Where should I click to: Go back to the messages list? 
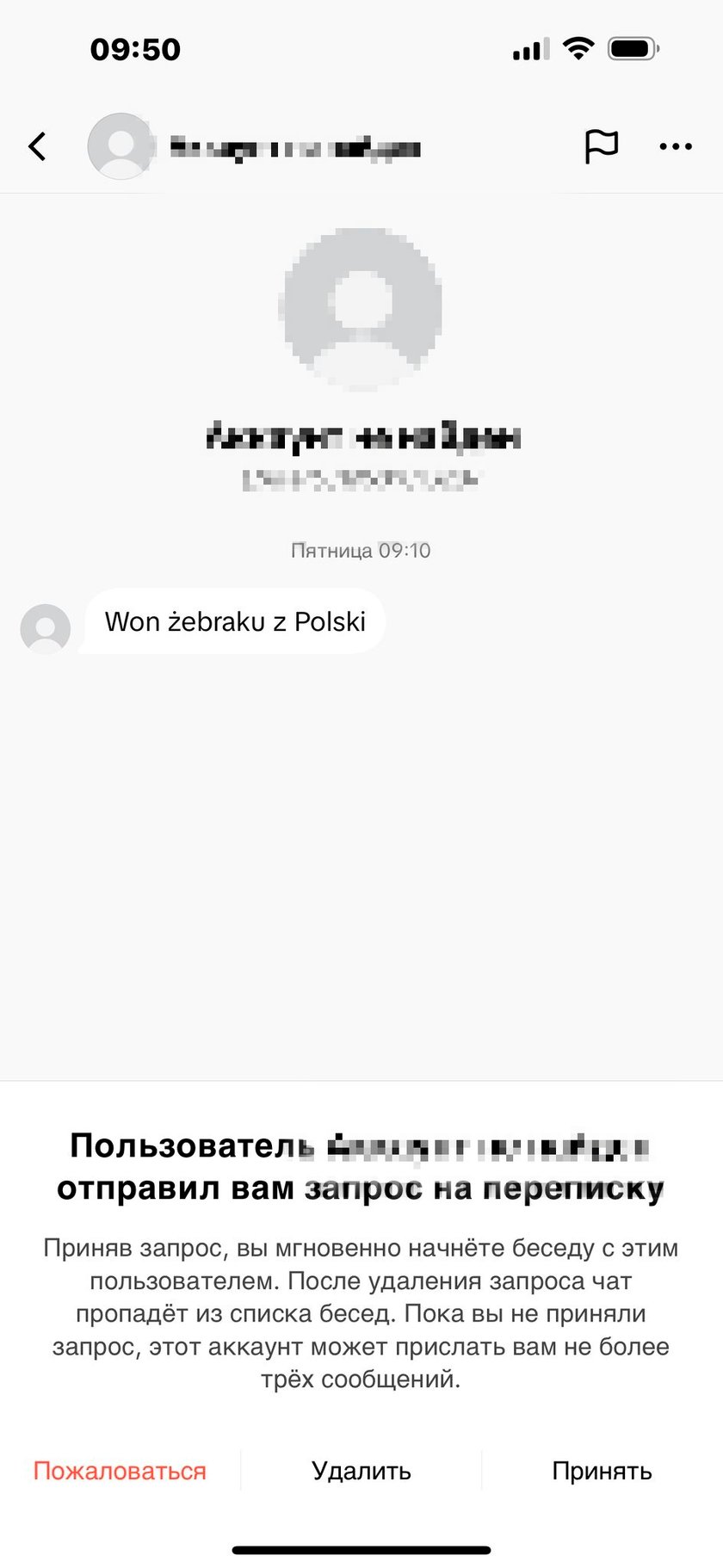pyautogui.click(x=37, y=146)
